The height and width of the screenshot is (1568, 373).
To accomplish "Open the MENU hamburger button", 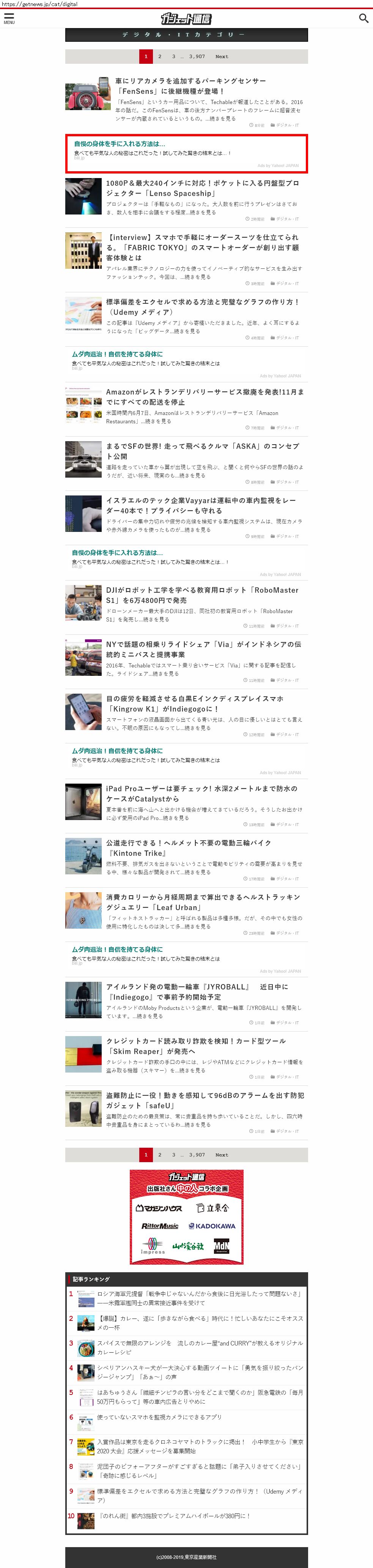I will 9,18.
